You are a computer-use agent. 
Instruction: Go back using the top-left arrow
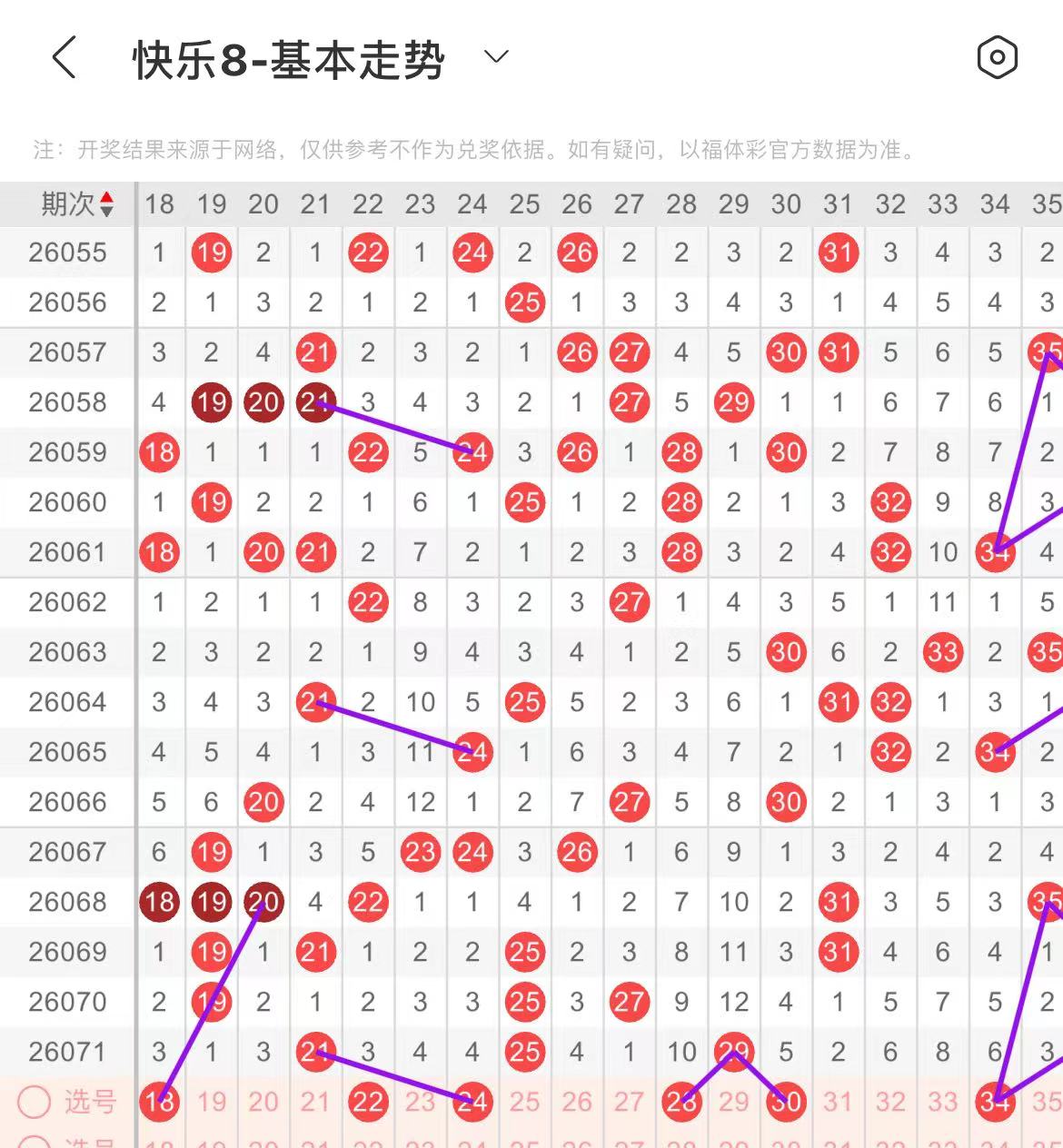(x=64, y=59)
